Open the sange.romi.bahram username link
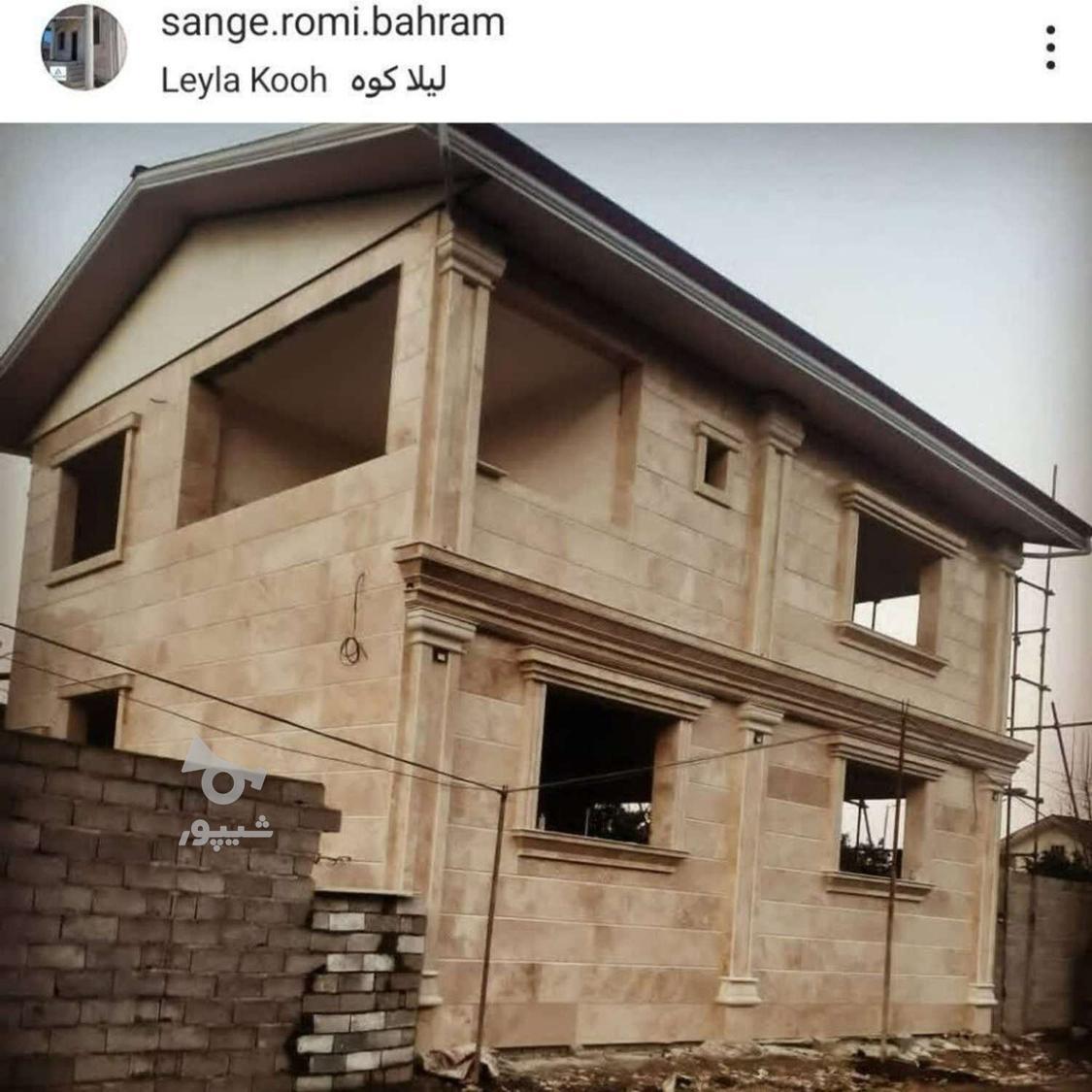The height and width of the screenshot is (1092, 1092). pyautogui.click(x=332, y=21)
